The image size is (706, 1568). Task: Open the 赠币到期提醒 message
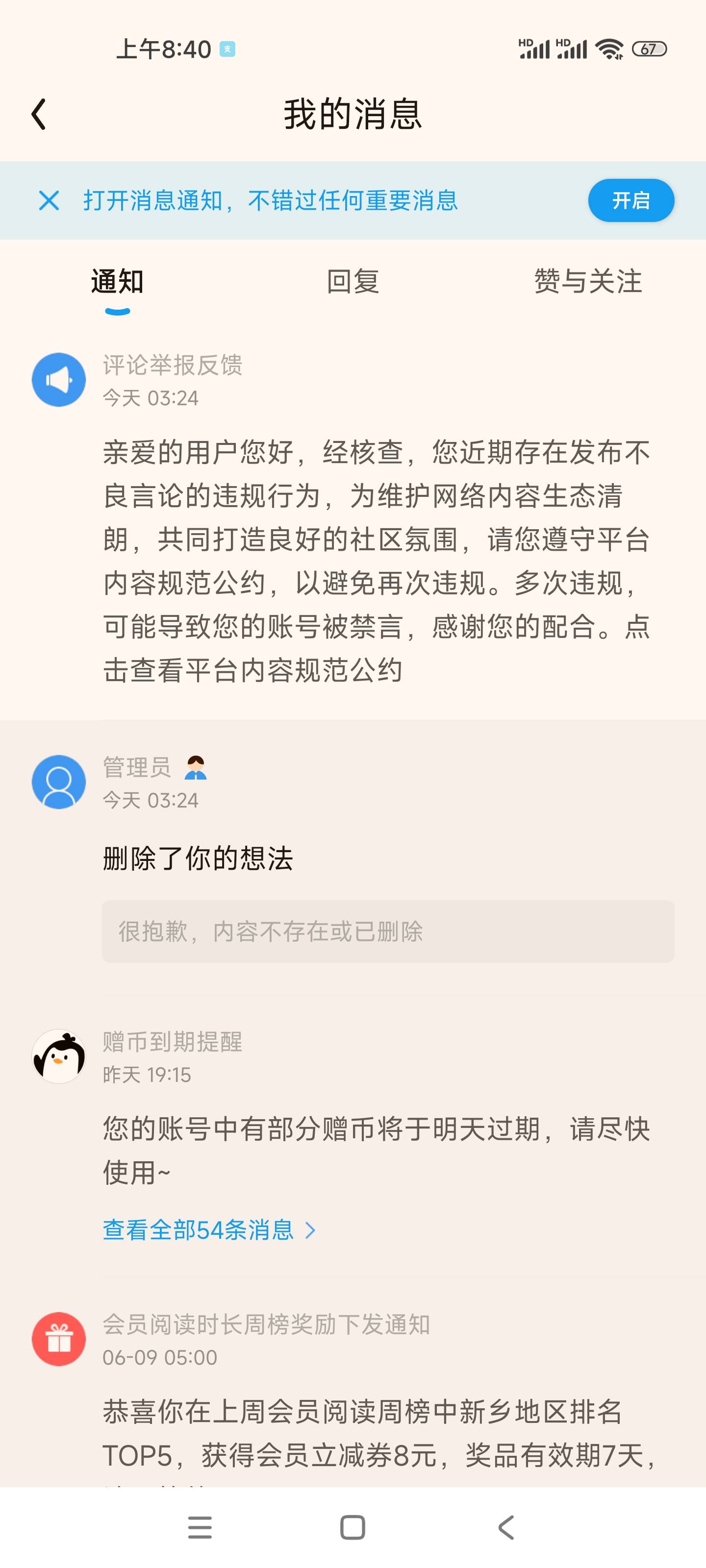click(353, 1109)
